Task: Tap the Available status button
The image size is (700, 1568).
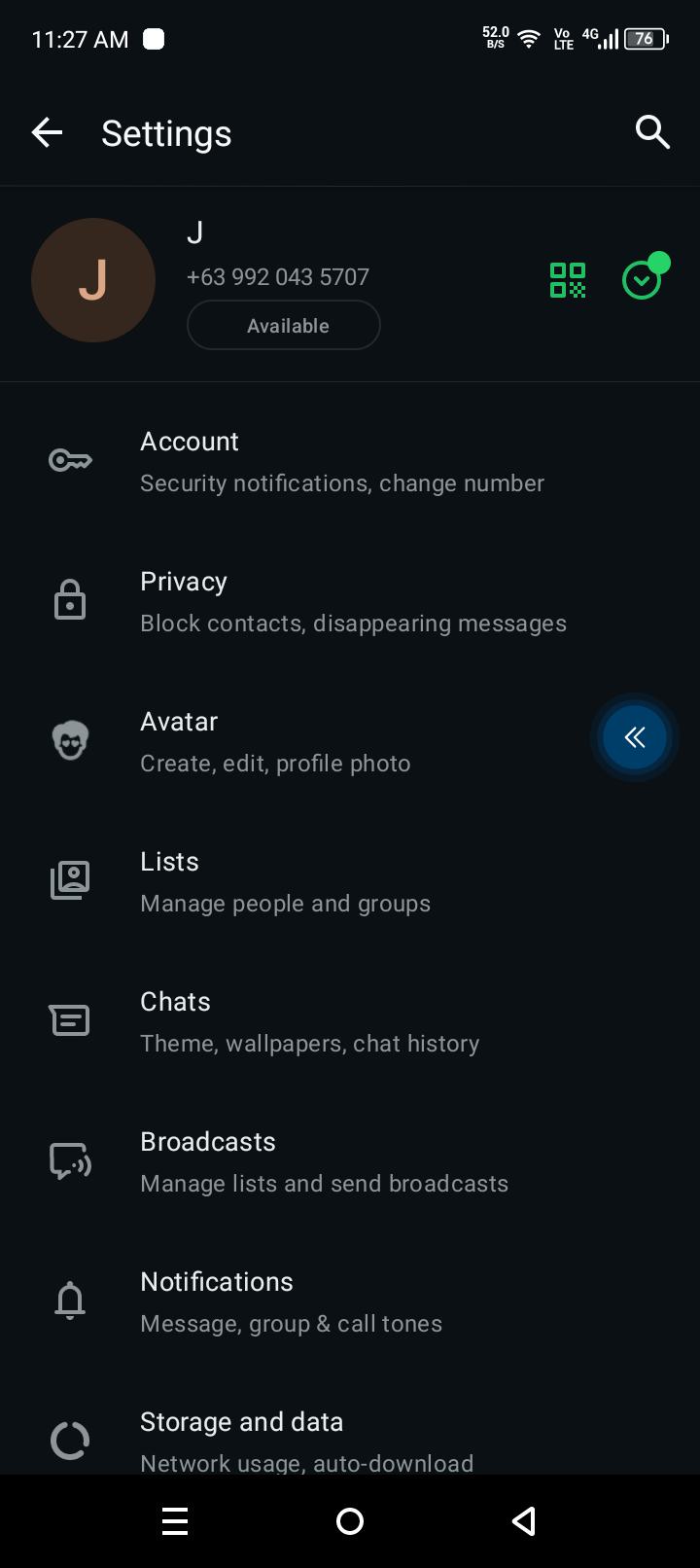Action: click(x=283, y=325)
